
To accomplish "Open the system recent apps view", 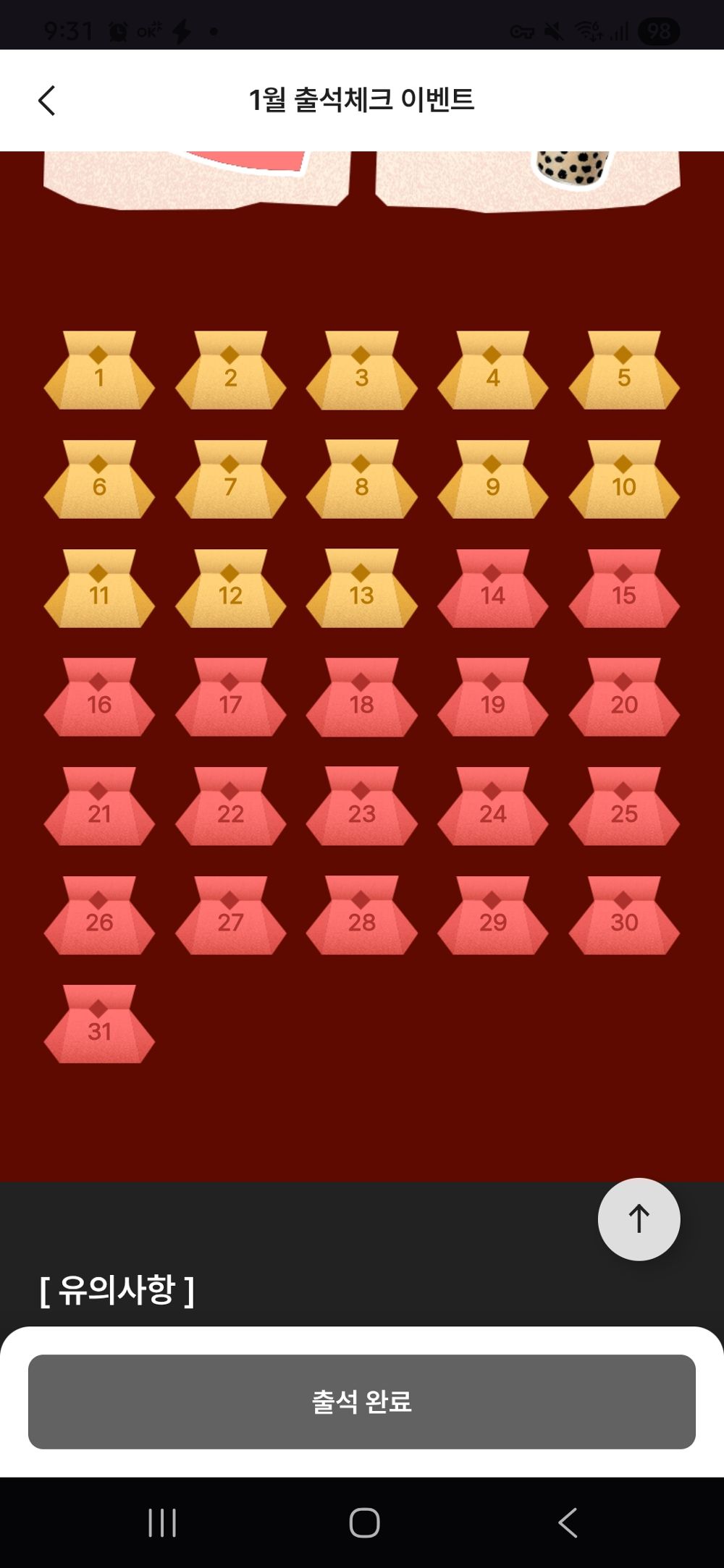I will [x=162, y=1522].
